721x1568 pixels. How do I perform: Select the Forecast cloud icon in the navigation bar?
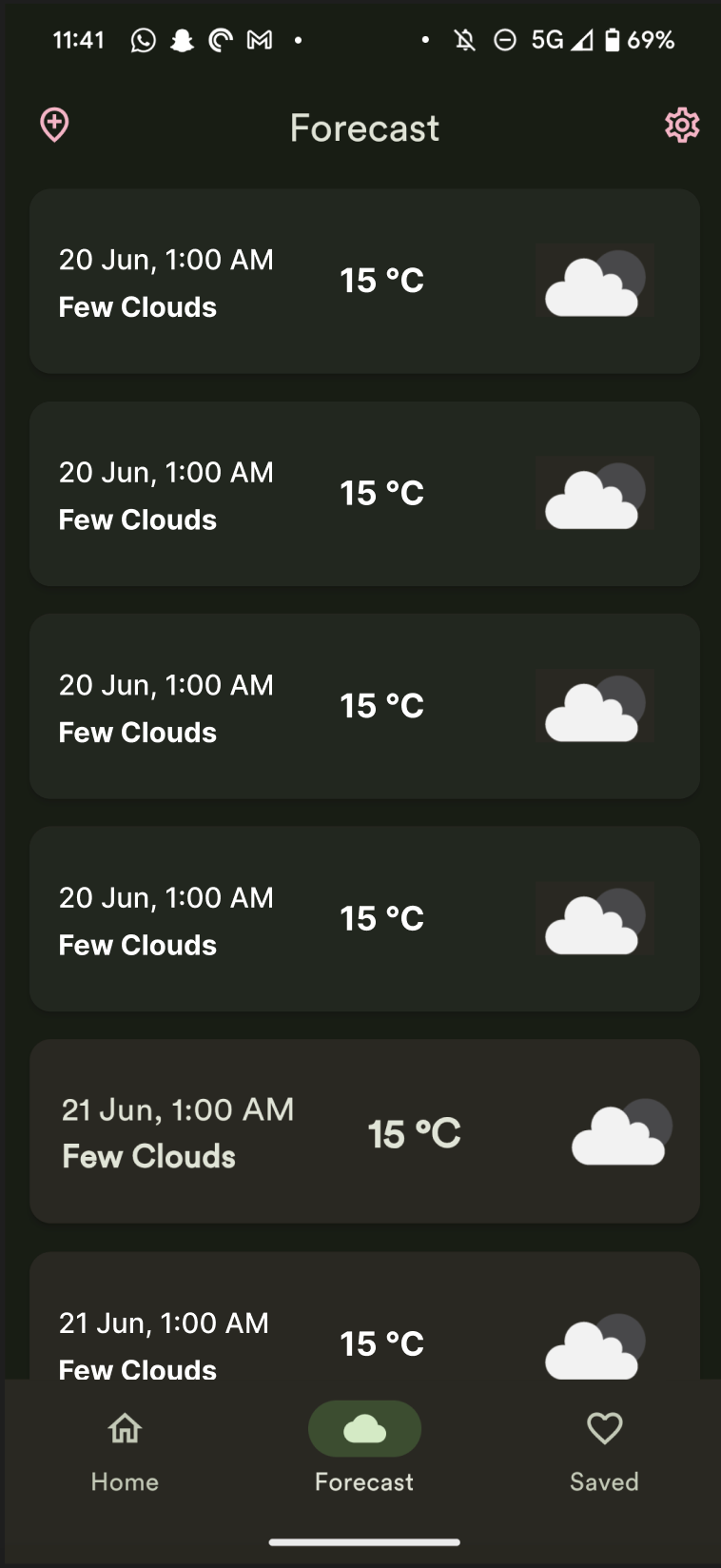click(363, 1428)
